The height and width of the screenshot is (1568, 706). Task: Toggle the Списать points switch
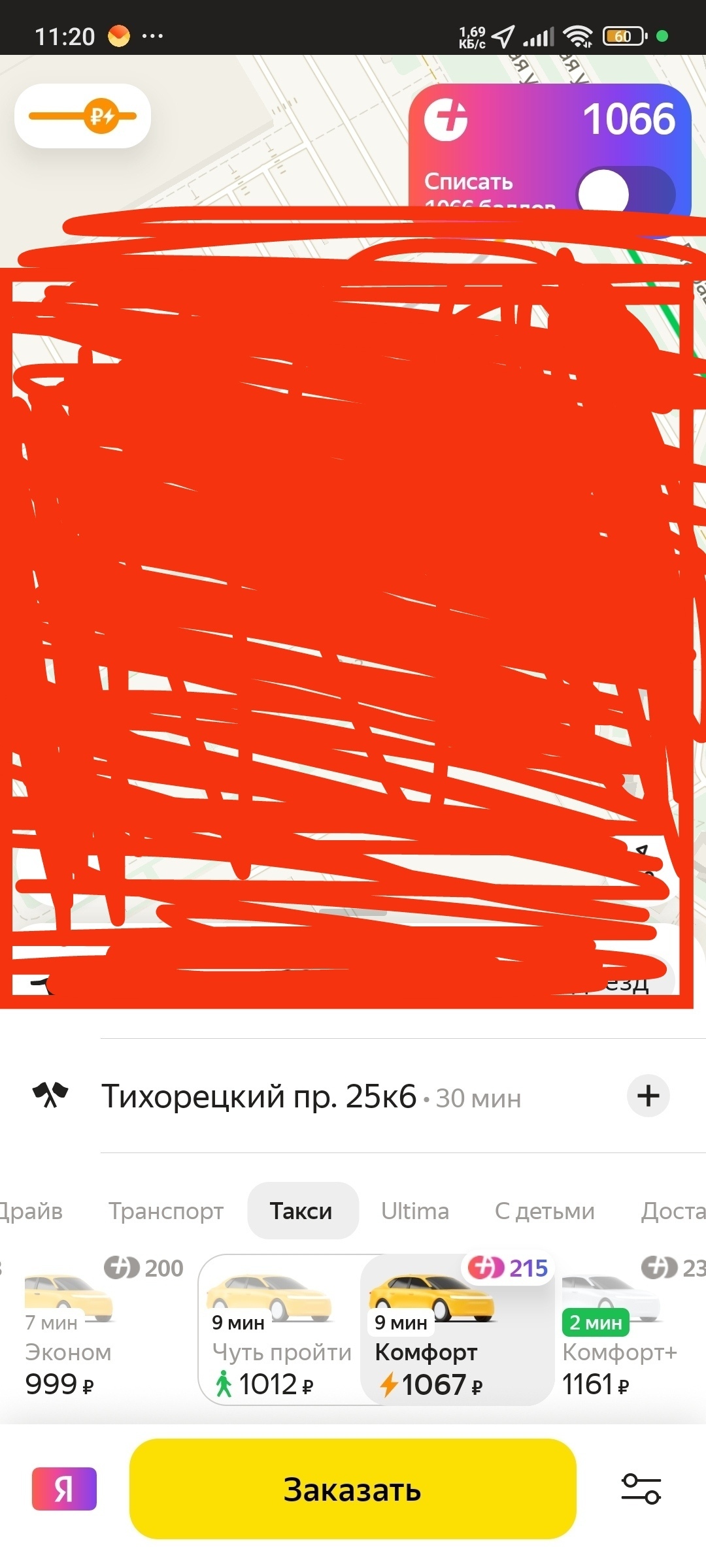pyautogui.click(x=624, y=193)
